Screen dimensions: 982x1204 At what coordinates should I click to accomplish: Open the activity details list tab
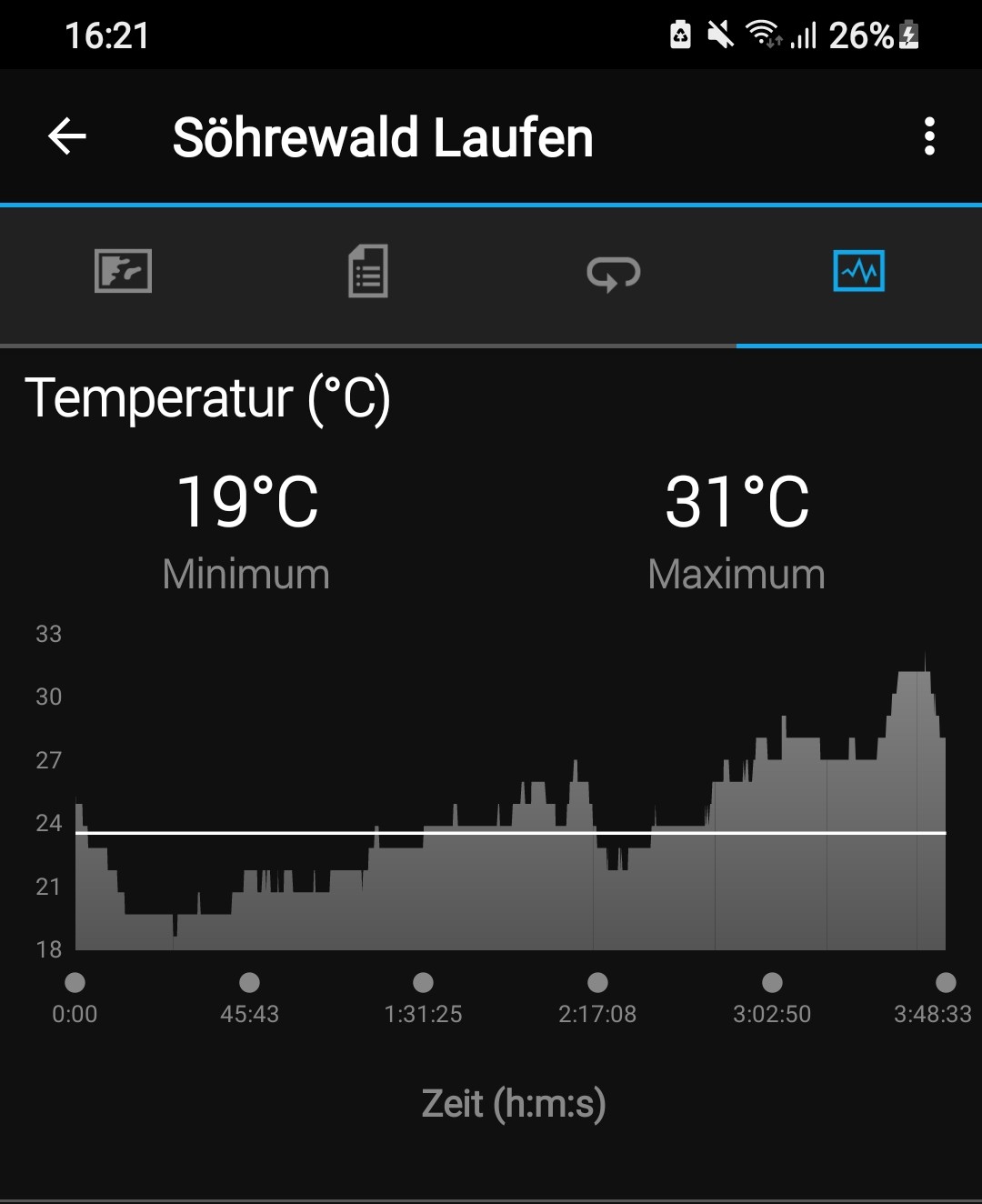tap(368, 272)
